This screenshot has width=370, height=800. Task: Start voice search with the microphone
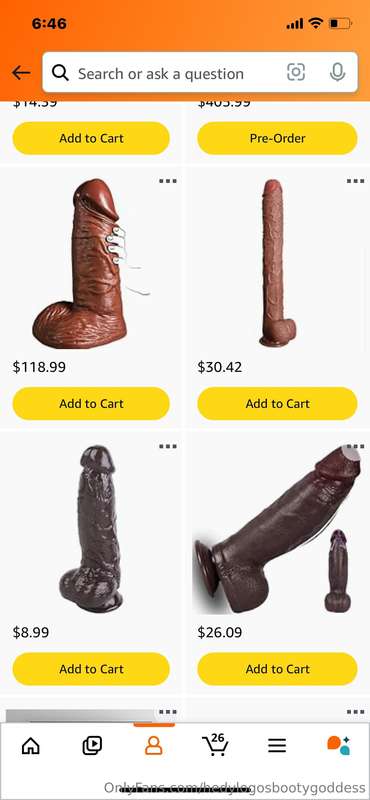click(x=337, y=72)
